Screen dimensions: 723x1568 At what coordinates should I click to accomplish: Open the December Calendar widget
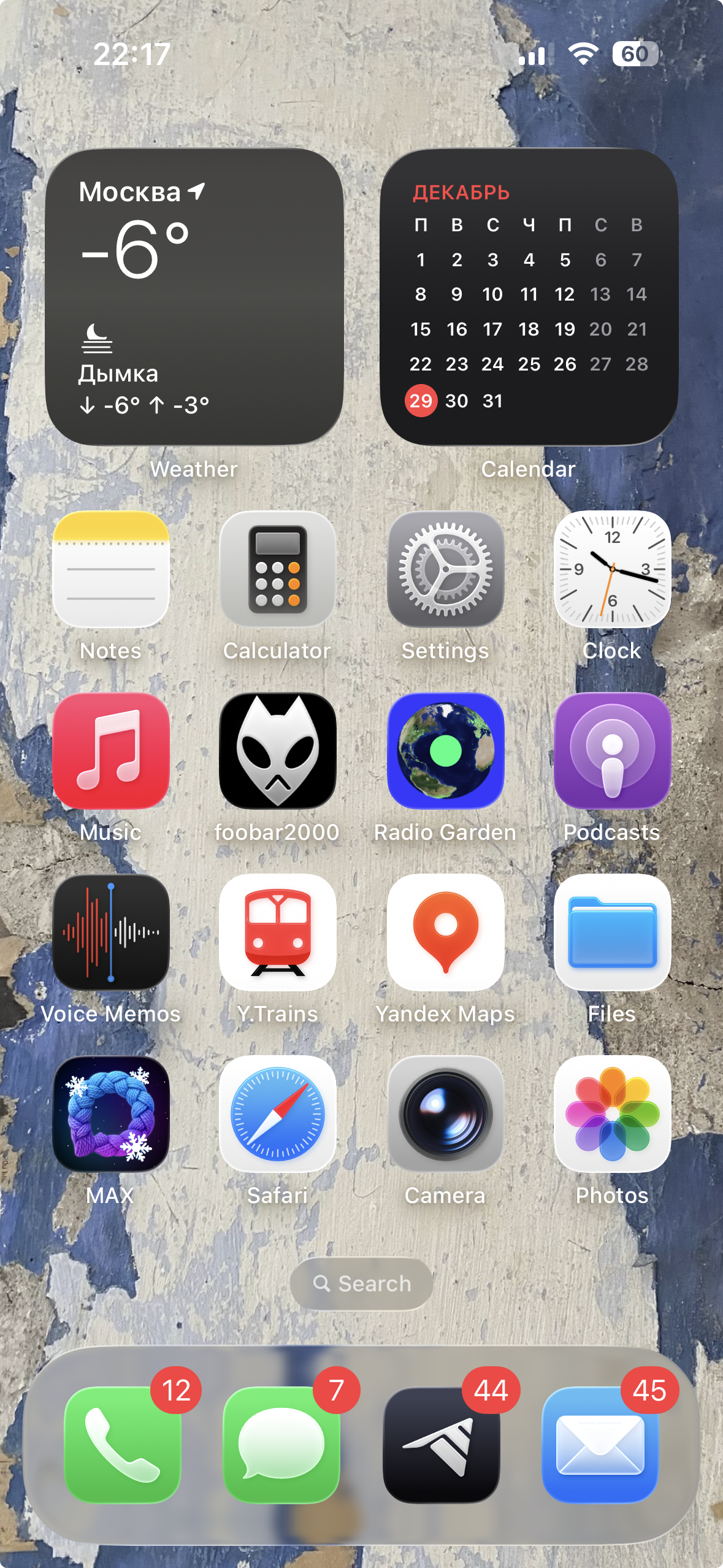tap(529, 297)
